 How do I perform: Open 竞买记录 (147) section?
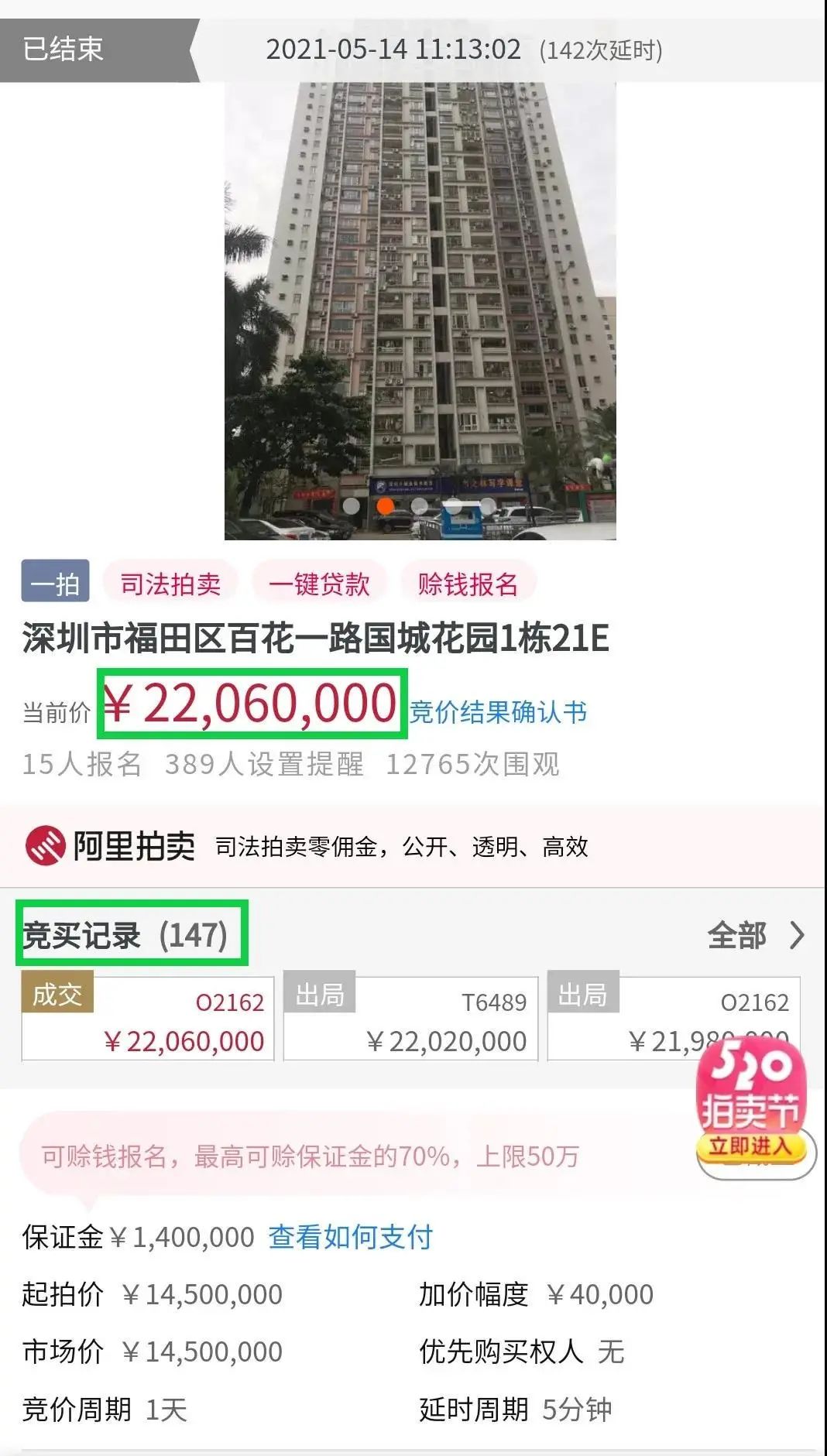click(125, 935)
